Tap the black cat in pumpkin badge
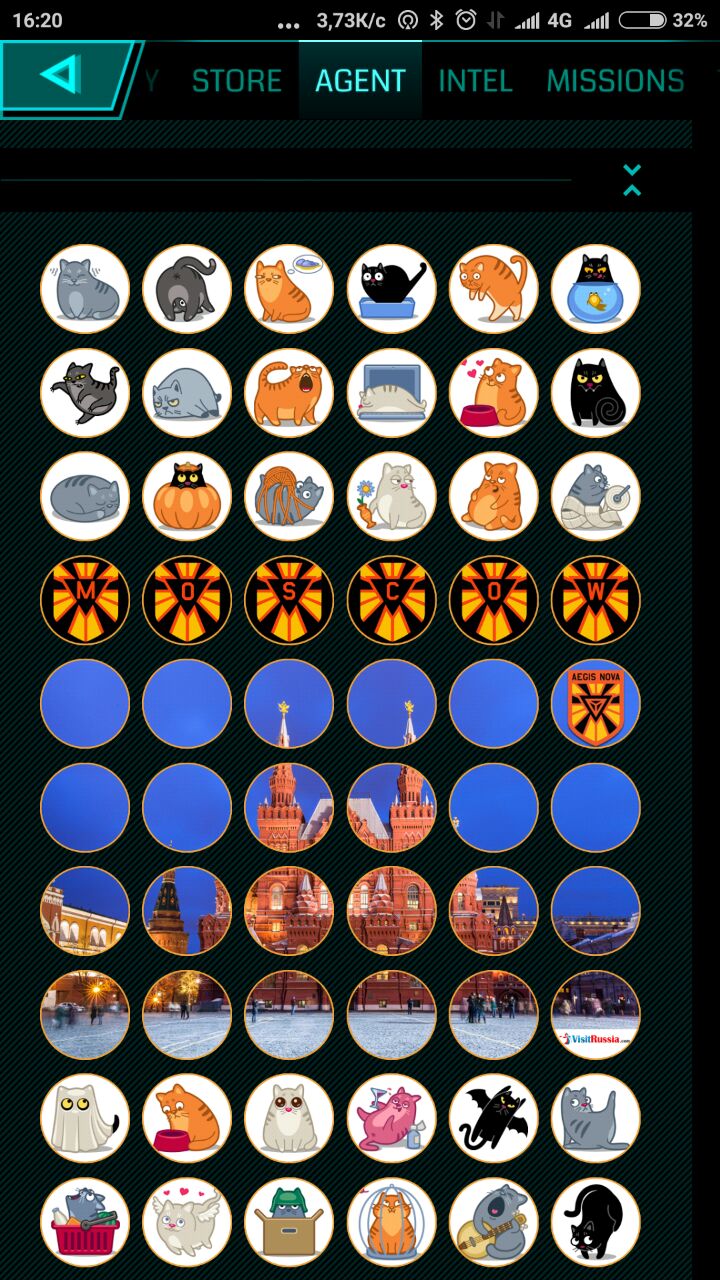 187,497
